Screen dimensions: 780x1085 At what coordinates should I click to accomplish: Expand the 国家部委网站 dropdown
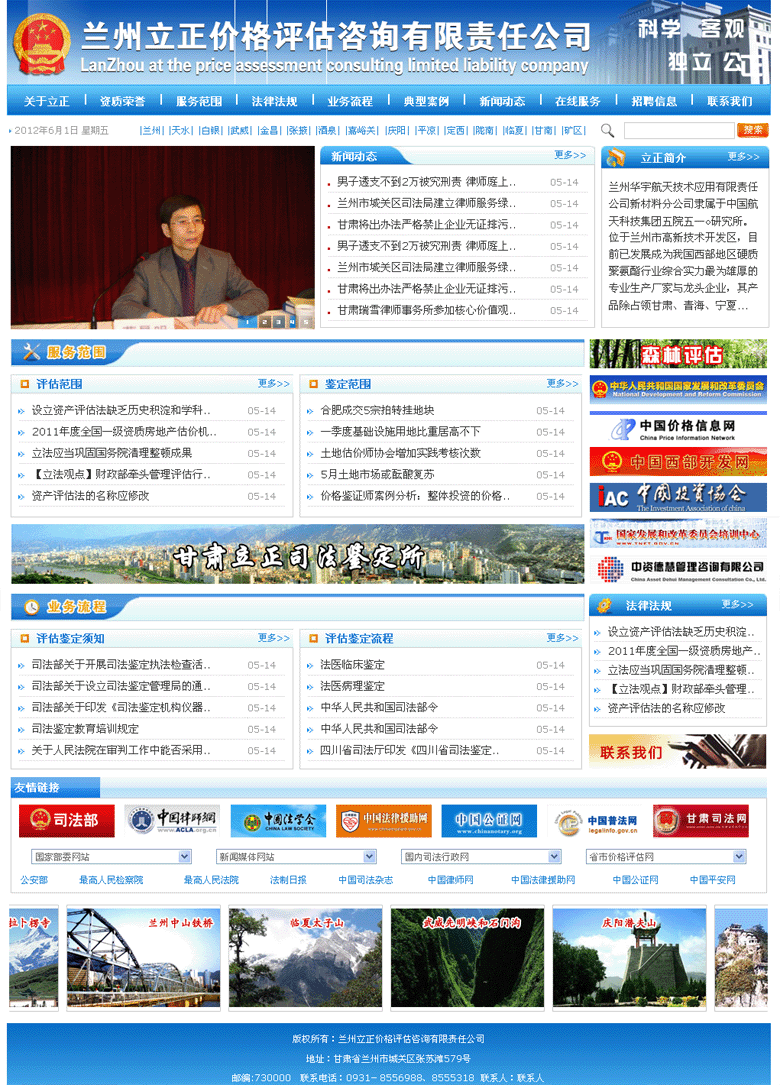(x=111, y=857)
